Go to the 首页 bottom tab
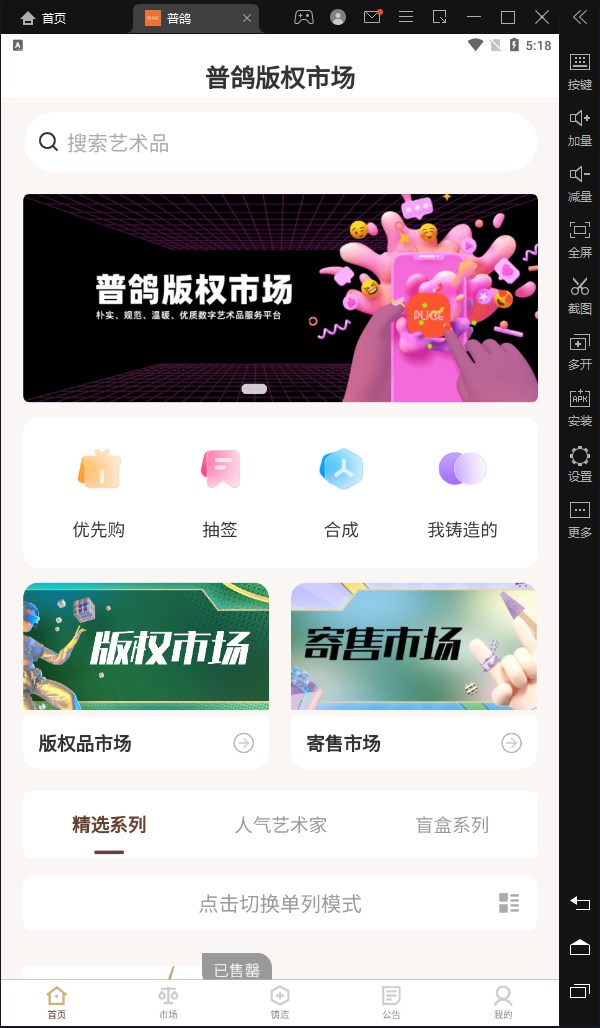 coord(56,1002)
